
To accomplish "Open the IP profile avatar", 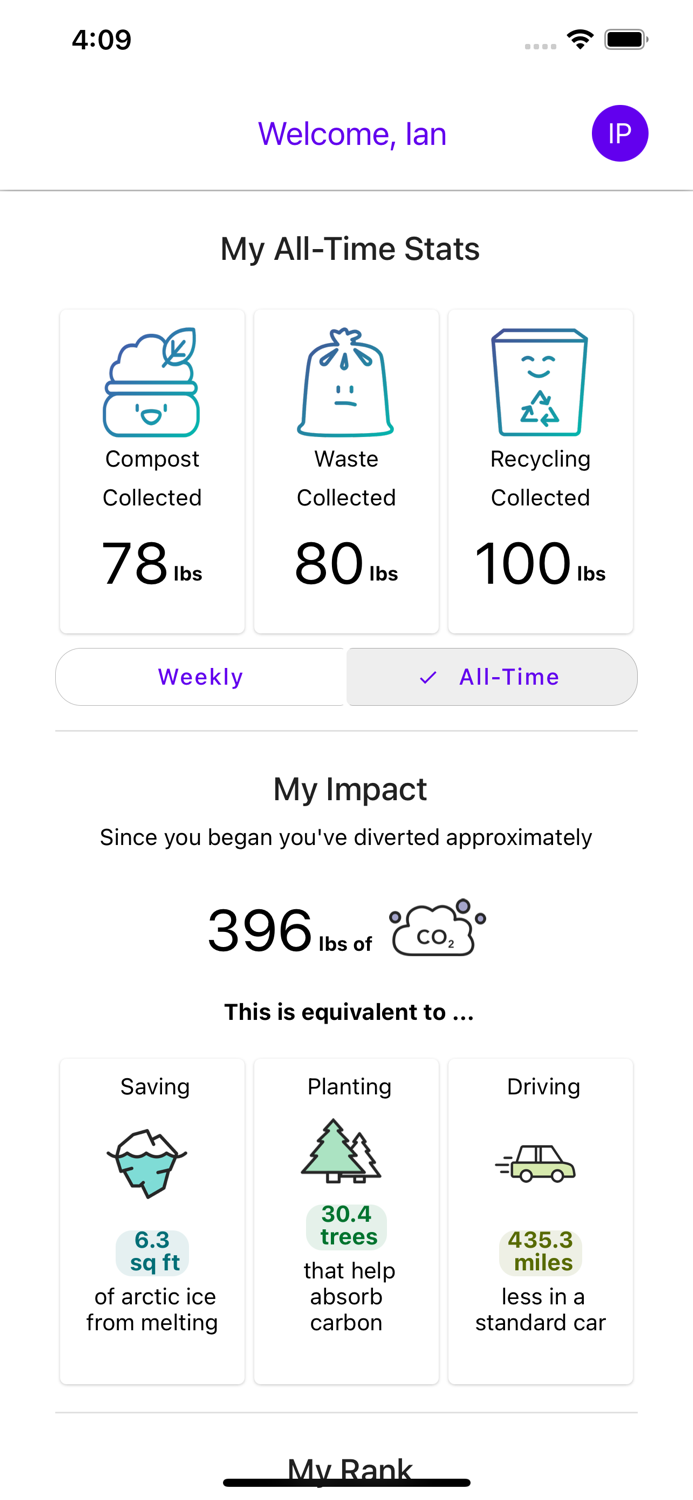I will pyautogui.click(x=620, y=133).
